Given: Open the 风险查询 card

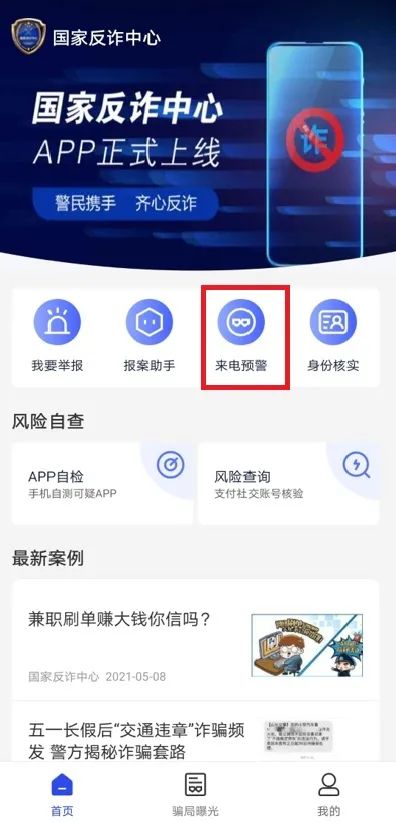Looking at the screenshot, I should (x=289, y=483).
